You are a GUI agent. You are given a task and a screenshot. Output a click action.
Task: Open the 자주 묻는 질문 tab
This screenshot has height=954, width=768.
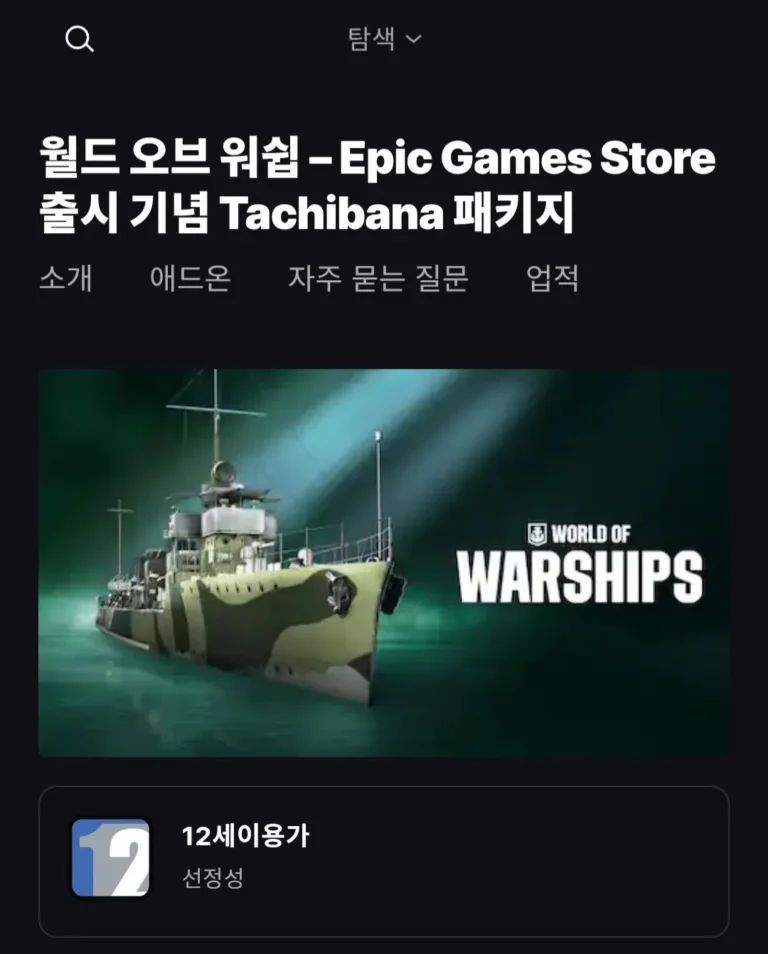click(378, 278)
